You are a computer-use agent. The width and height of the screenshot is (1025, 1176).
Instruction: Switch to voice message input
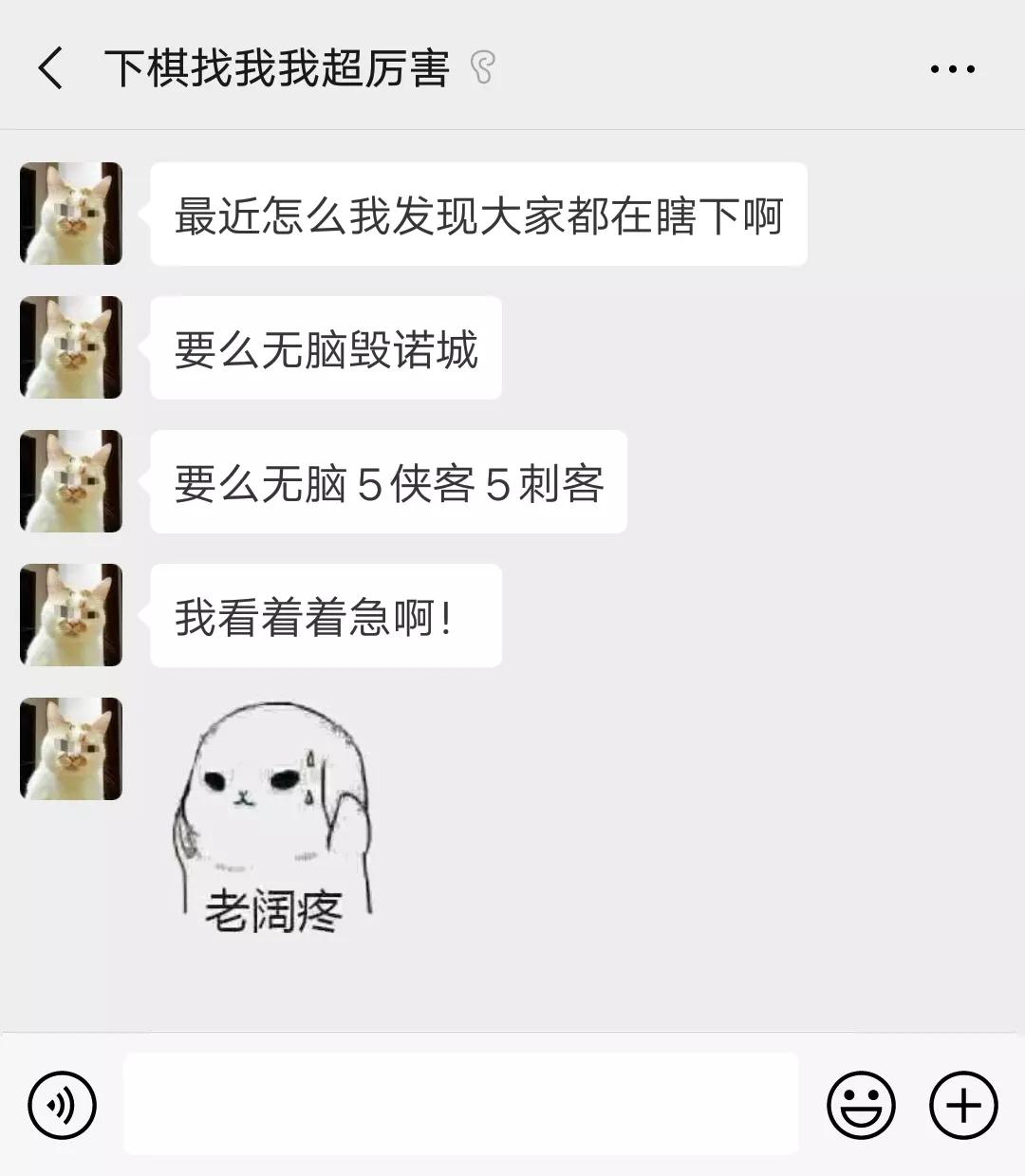tap(63, 1105)
